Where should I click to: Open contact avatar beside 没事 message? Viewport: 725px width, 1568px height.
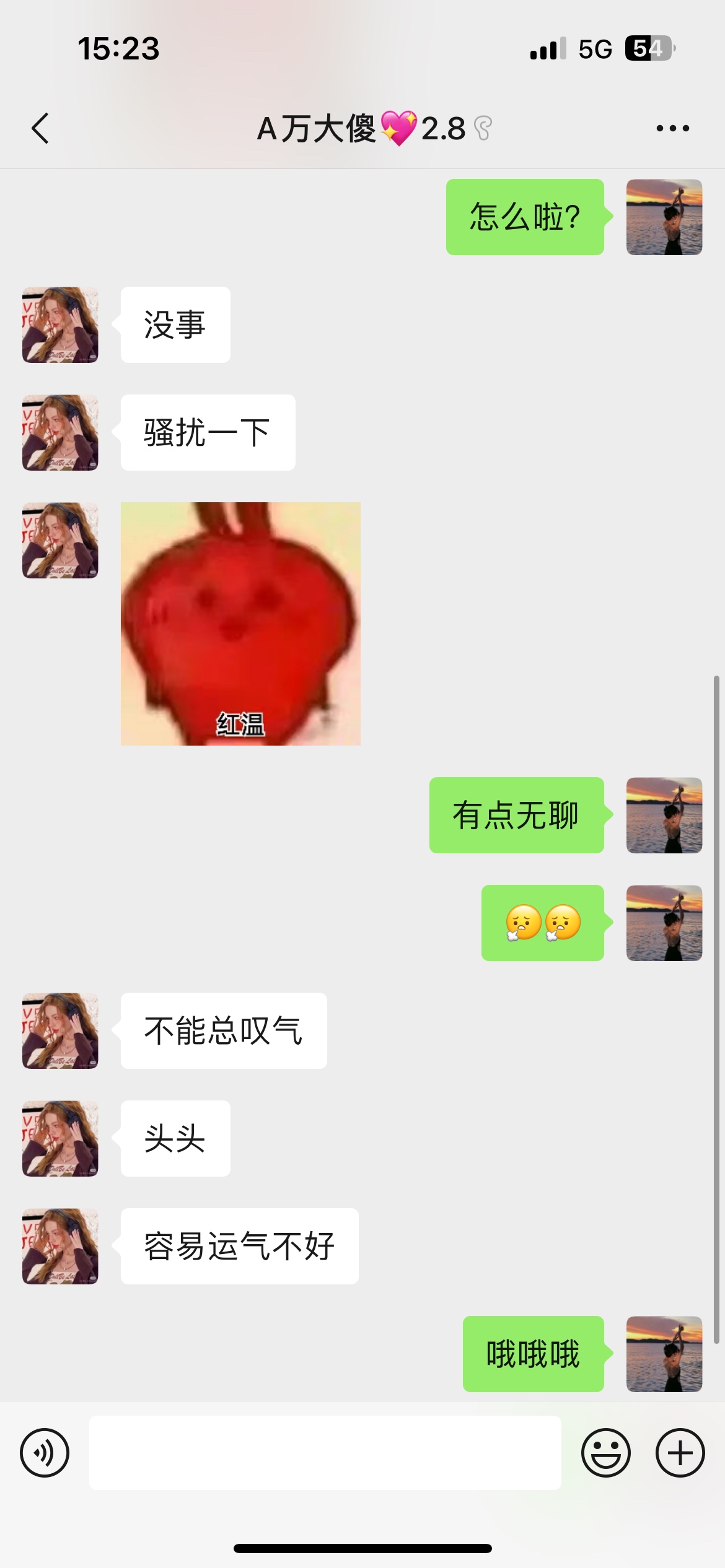click(x=60, y=324)
